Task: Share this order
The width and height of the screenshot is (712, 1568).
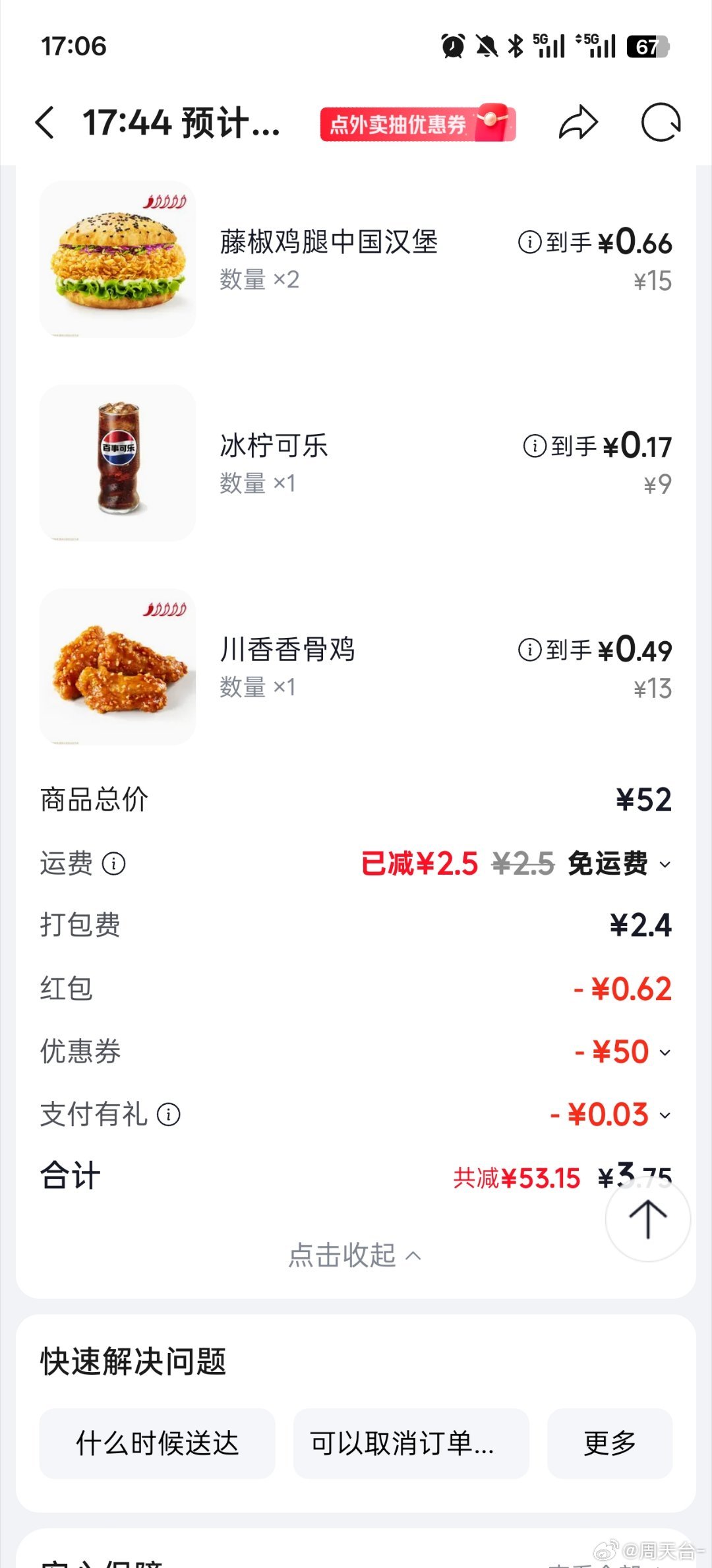Action: 578,123
